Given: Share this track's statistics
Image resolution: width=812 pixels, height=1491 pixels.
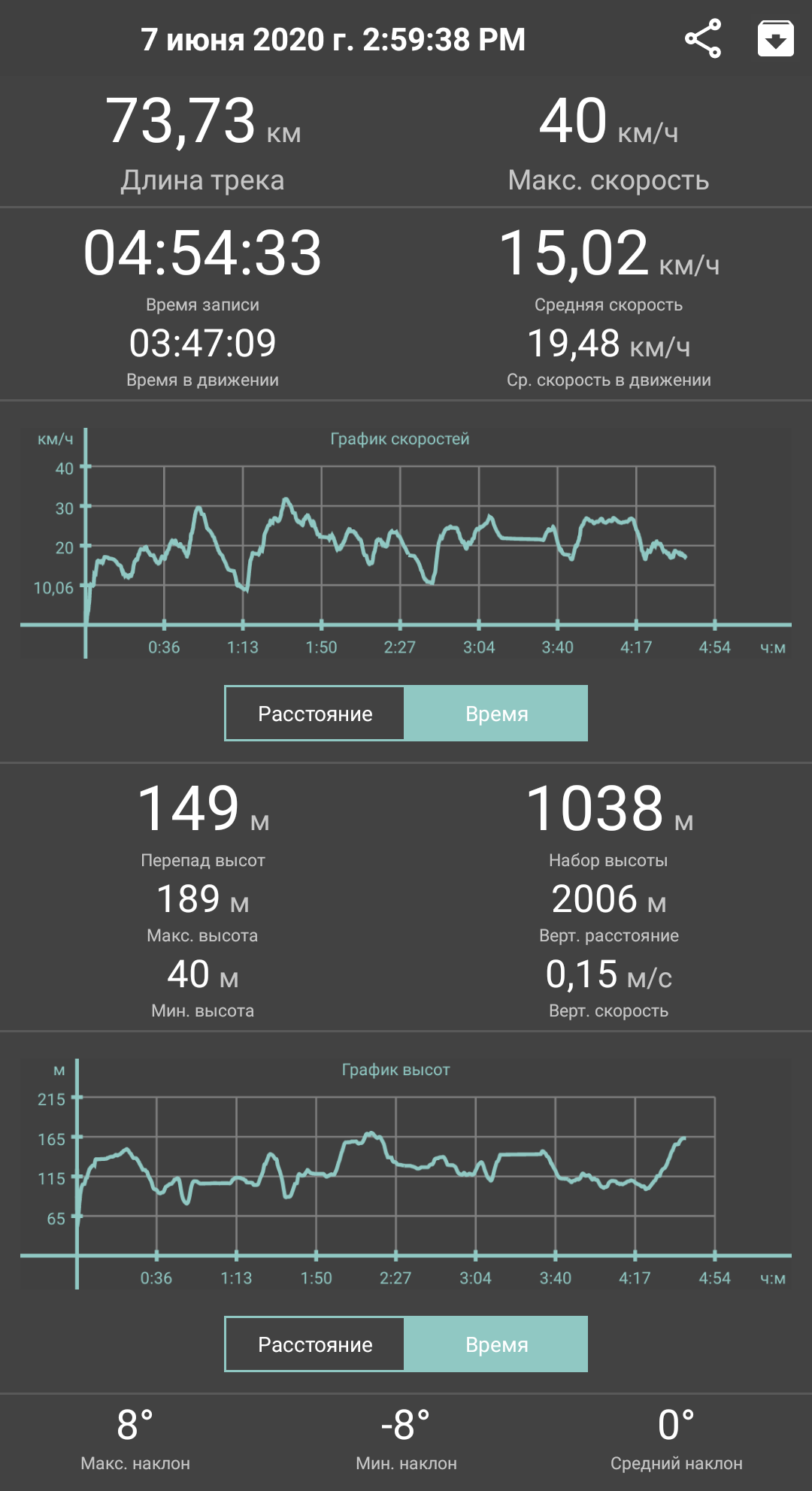Looking at the screenshot, I should click(x=703, y=39).
